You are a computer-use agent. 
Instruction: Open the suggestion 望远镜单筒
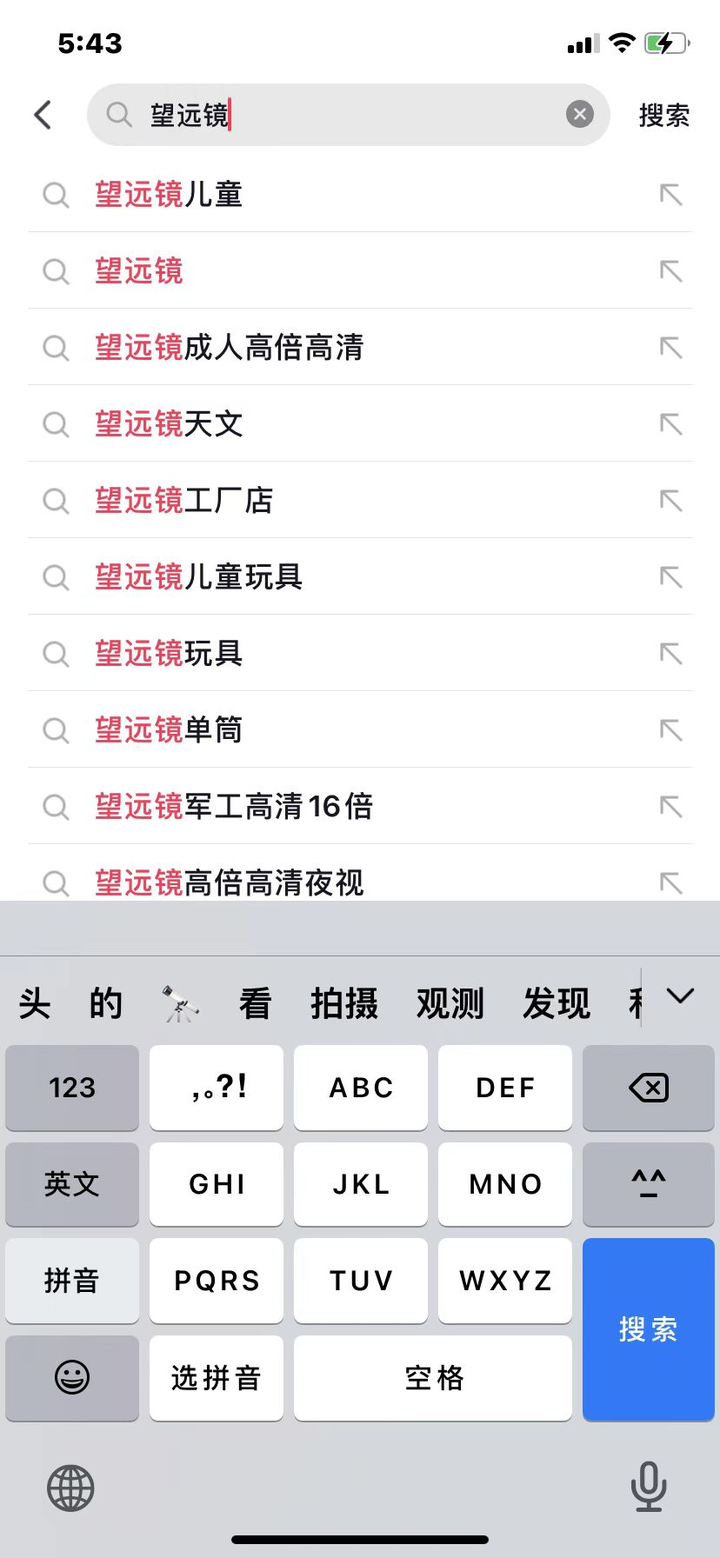[360, 730]
